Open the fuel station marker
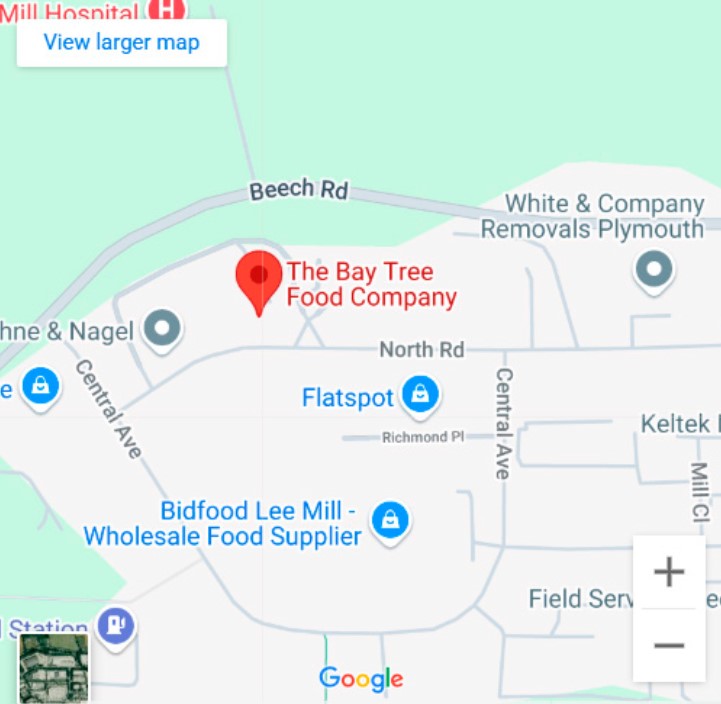 pyautogui.click(x=116, y=626)
